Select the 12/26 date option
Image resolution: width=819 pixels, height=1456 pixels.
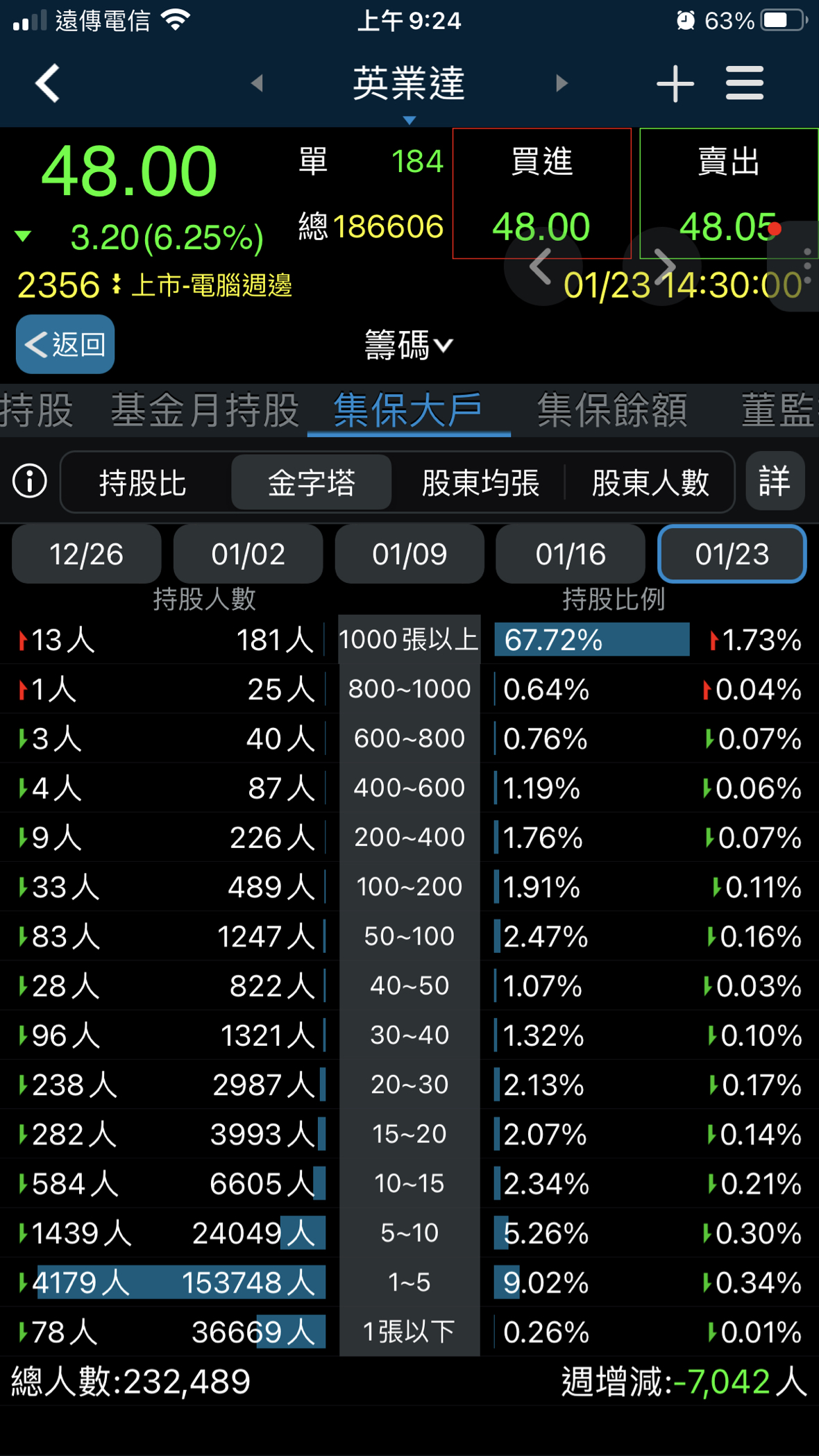(86, 554)
